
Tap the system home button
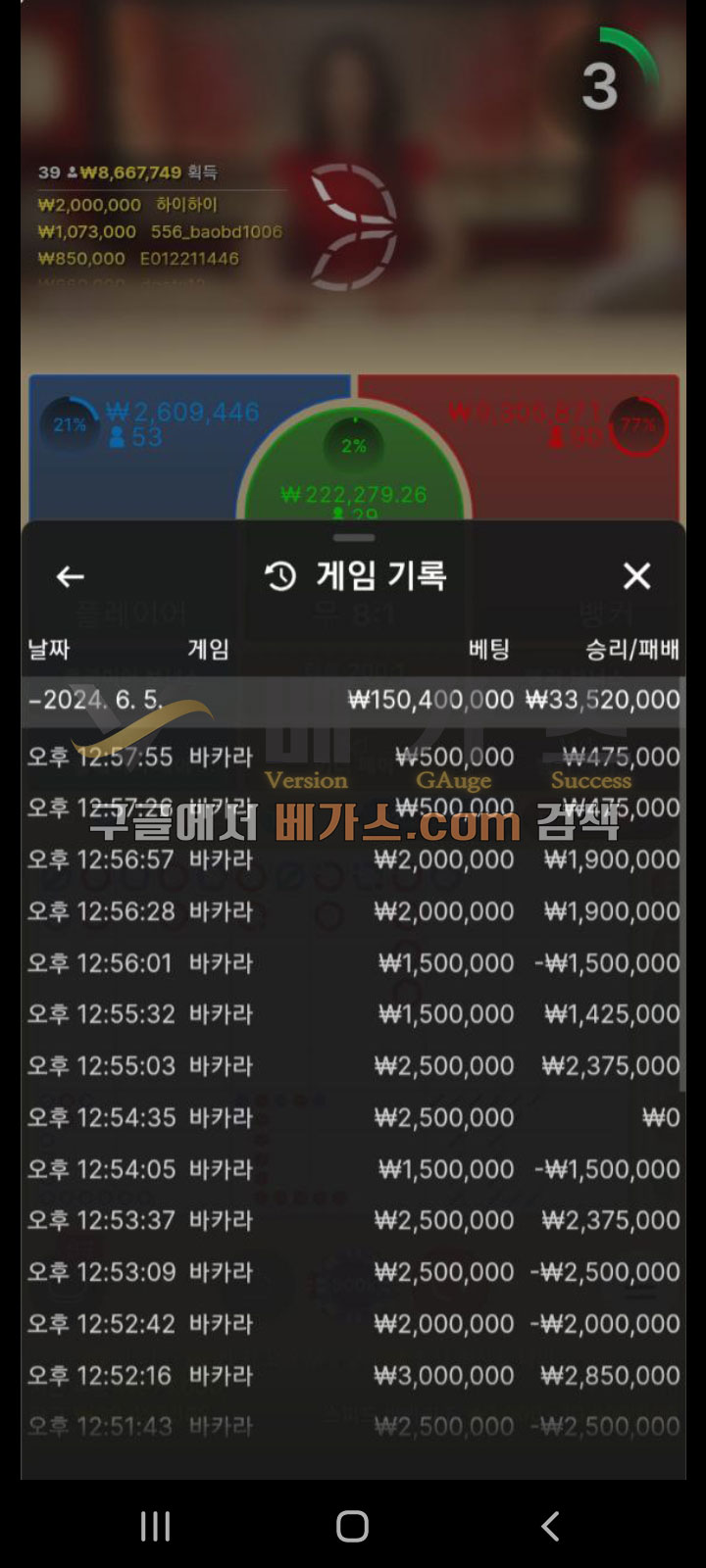tap(352, 1526)
